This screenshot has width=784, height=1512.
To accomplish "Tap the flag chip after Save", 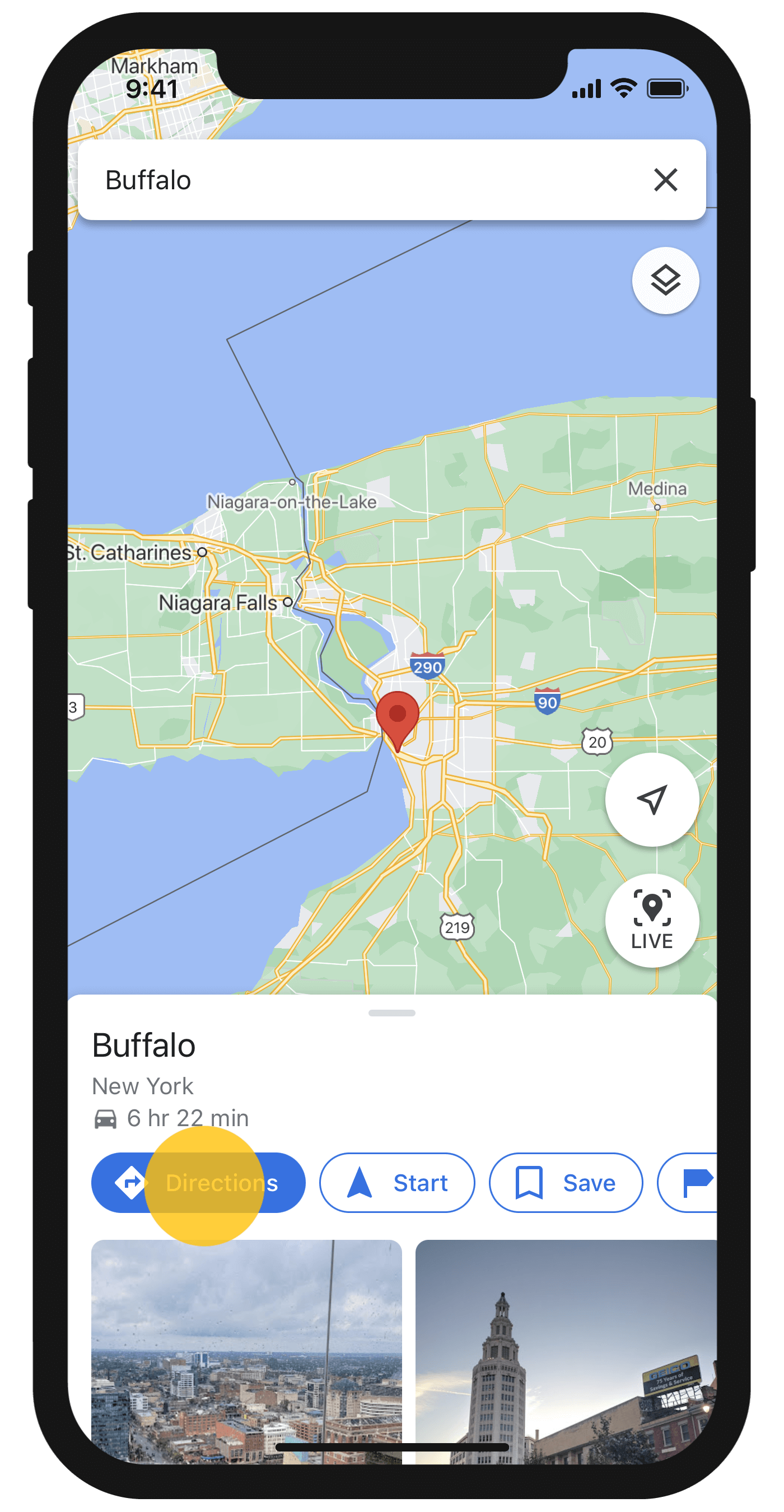I will [687, 1183].
